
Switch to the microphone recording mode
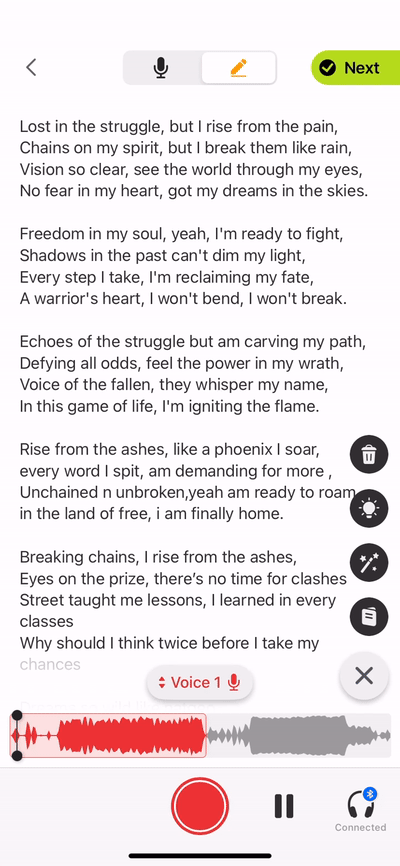click(161, 68)
